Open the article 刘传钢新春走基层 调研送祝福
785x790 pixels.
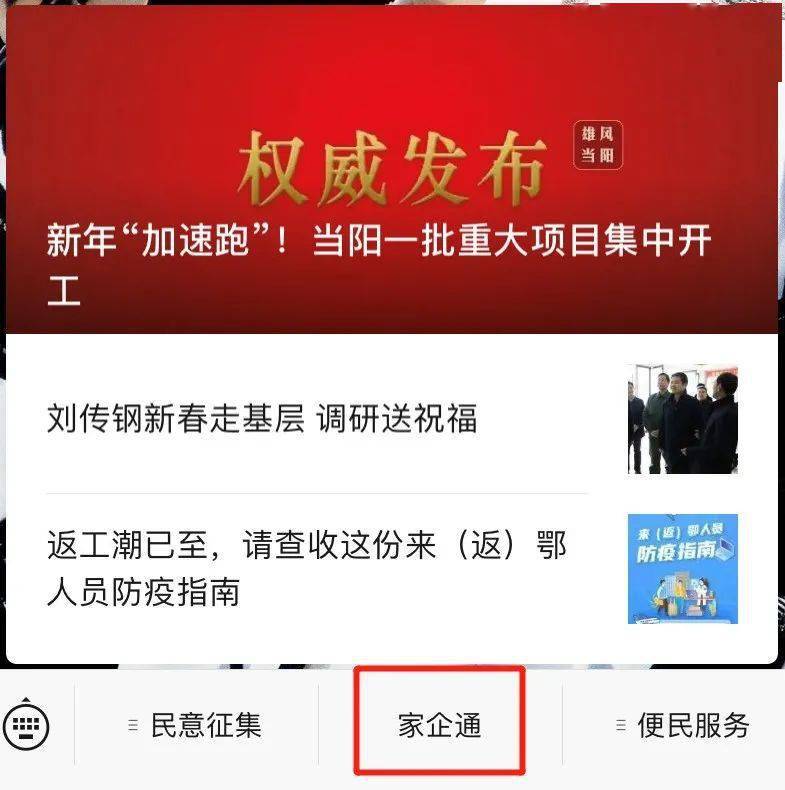(x=262, y=418)
